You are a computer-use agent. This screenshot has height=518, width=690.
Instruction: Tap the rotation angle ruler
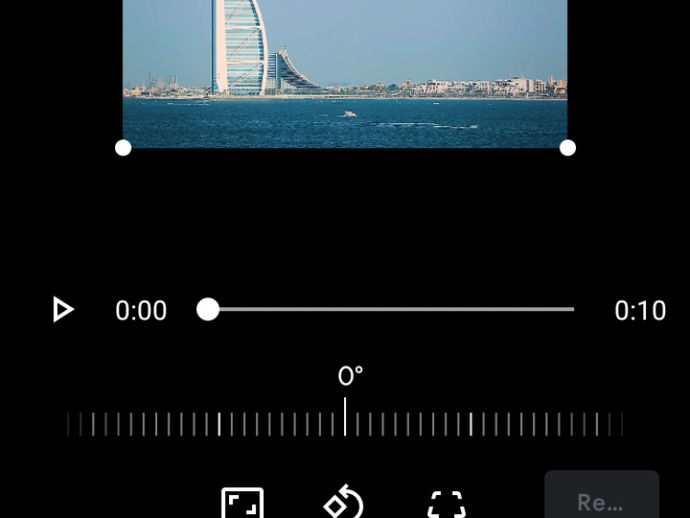[x=345, y=423]
